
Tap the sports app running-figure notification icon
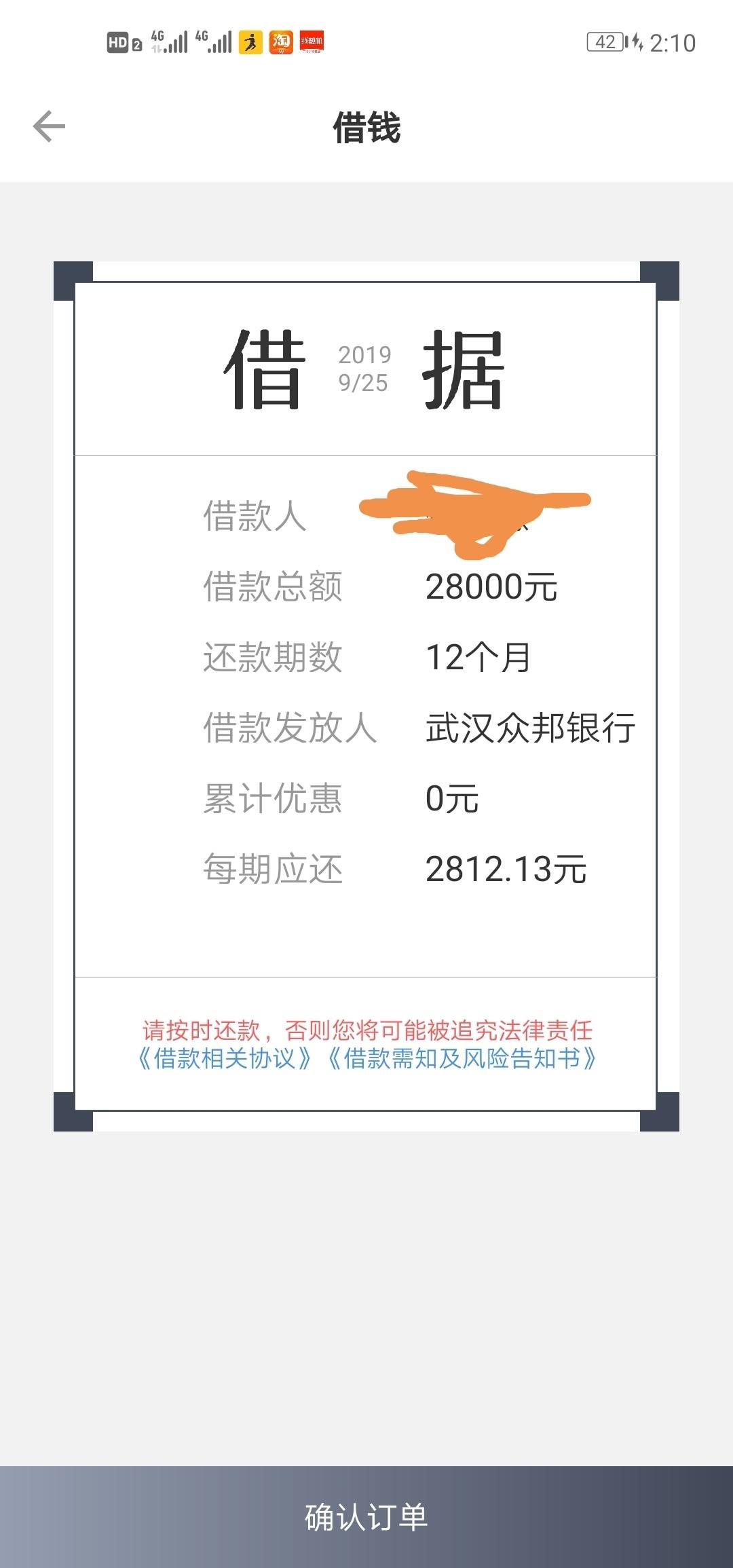point(251,42)
